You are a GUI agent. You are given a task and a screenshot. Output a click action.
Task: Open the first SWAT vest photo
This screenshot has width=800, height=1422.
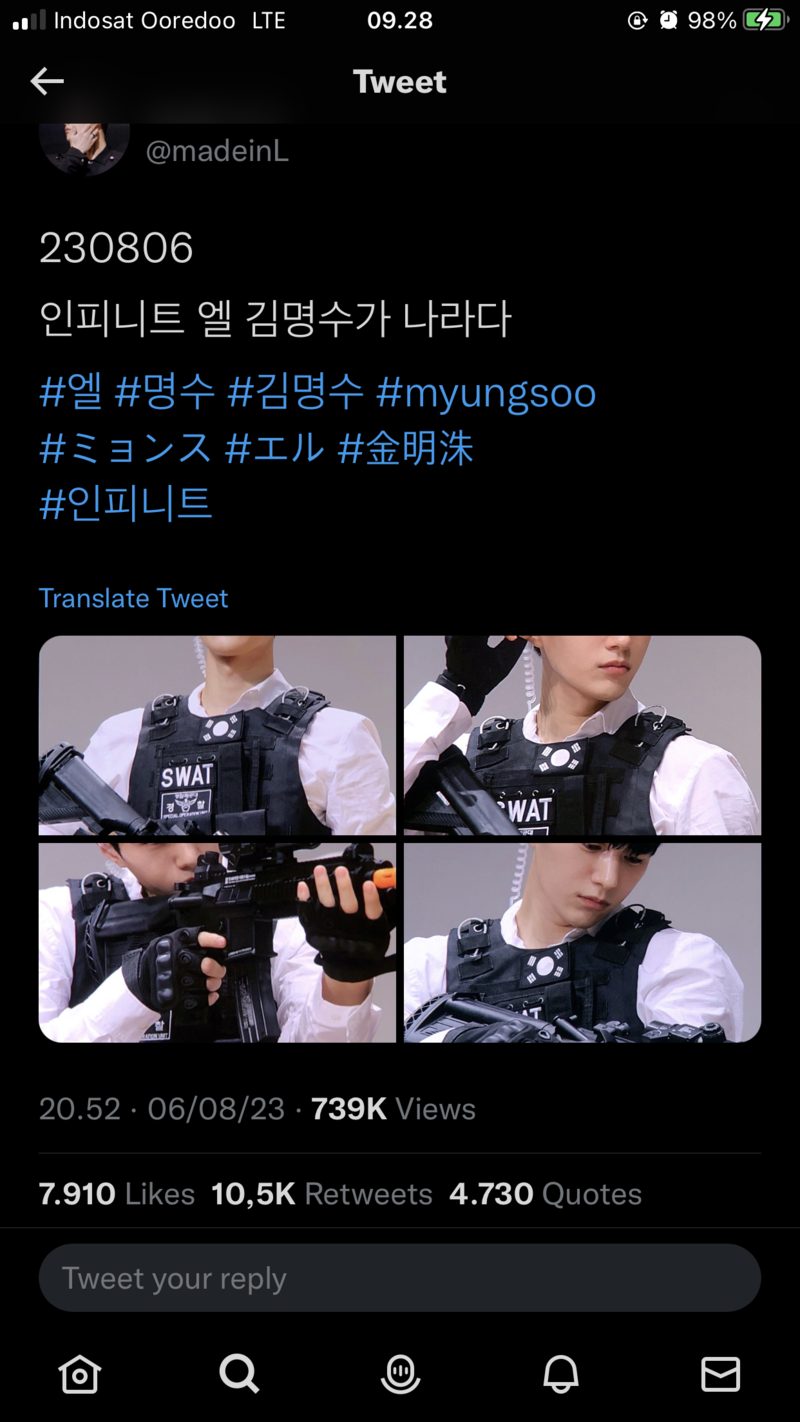pos(217,735)
